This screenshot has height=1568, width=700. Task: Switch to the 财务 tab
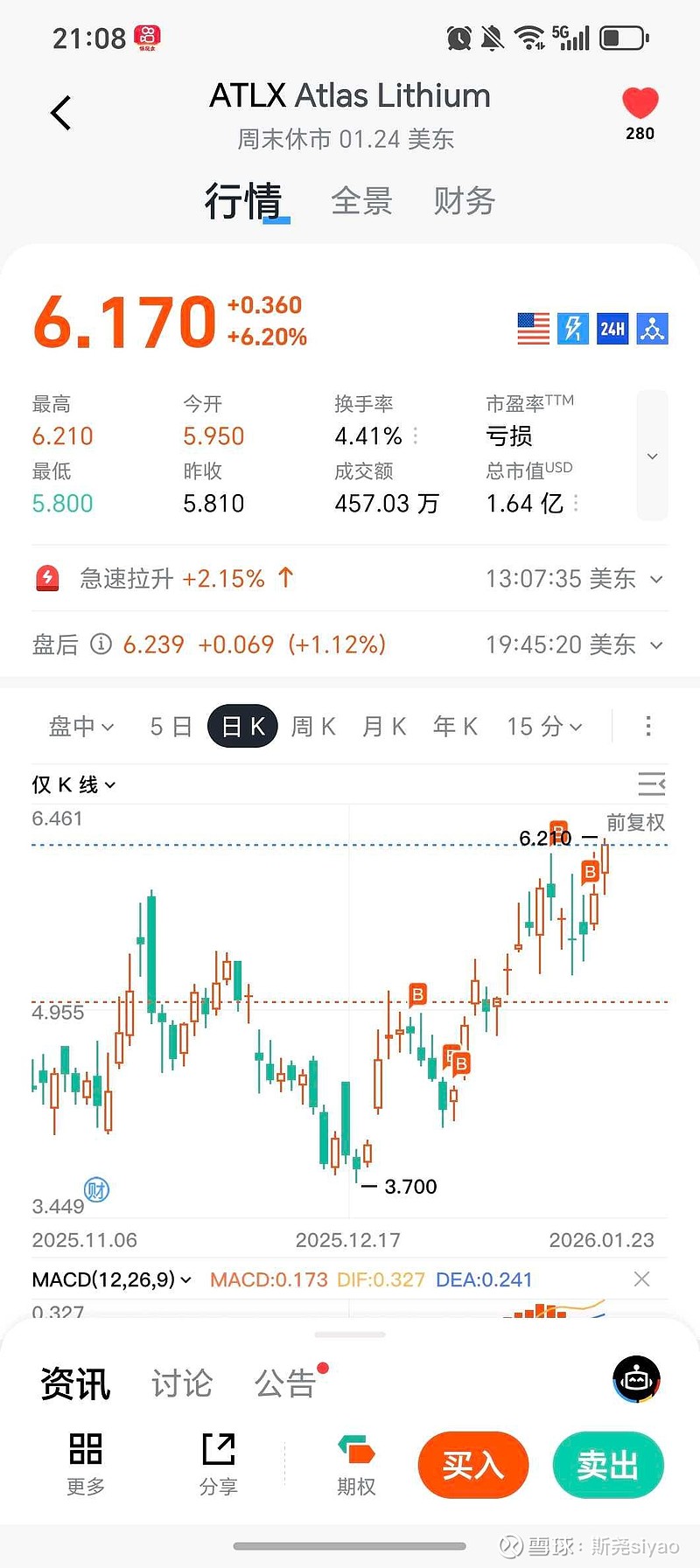click(464, 202)
